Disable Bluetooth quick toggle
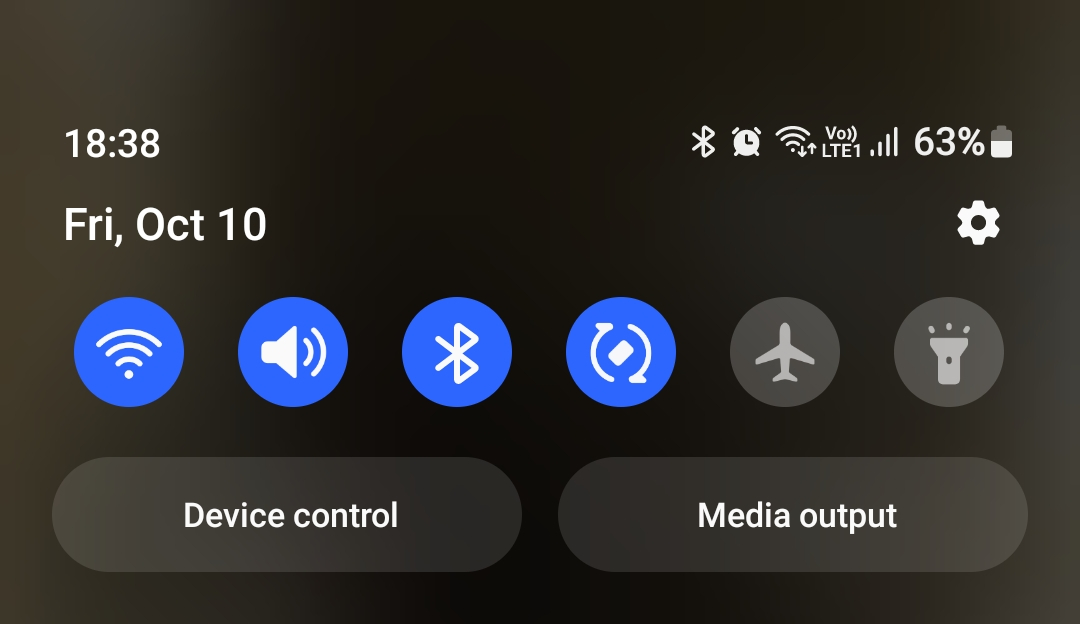The width and height of the screenshot is (1080, 624). pos(457,352)
